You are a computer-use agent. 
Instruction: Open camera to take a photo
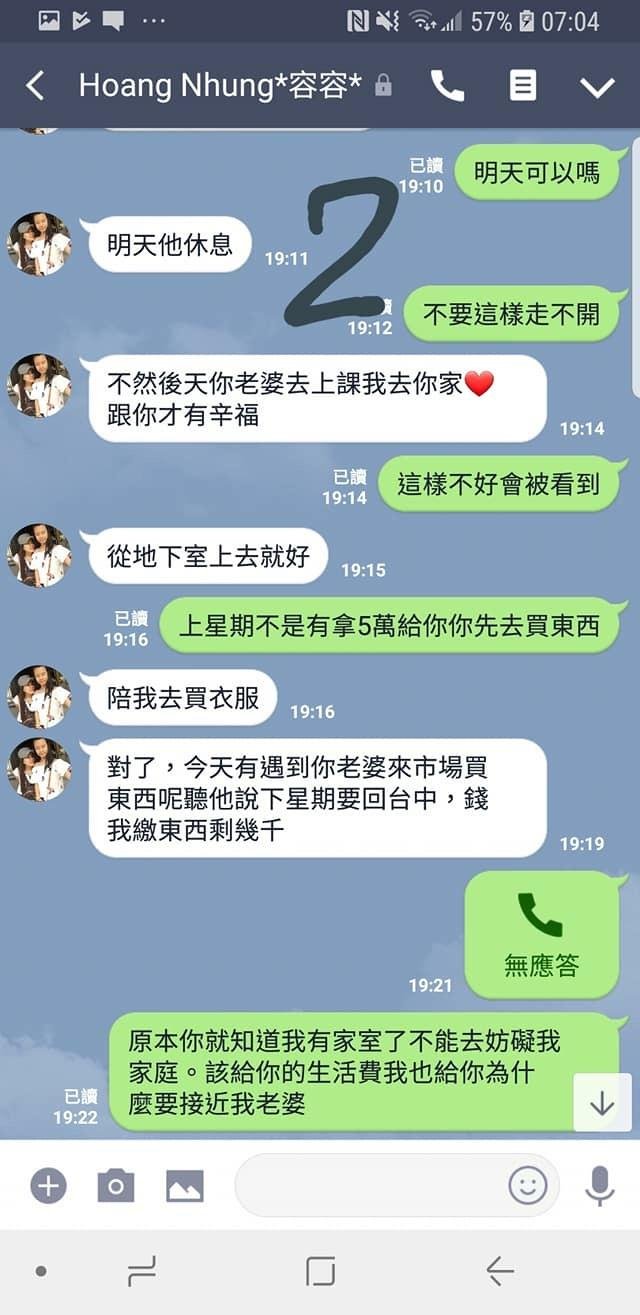[115, 1186]
